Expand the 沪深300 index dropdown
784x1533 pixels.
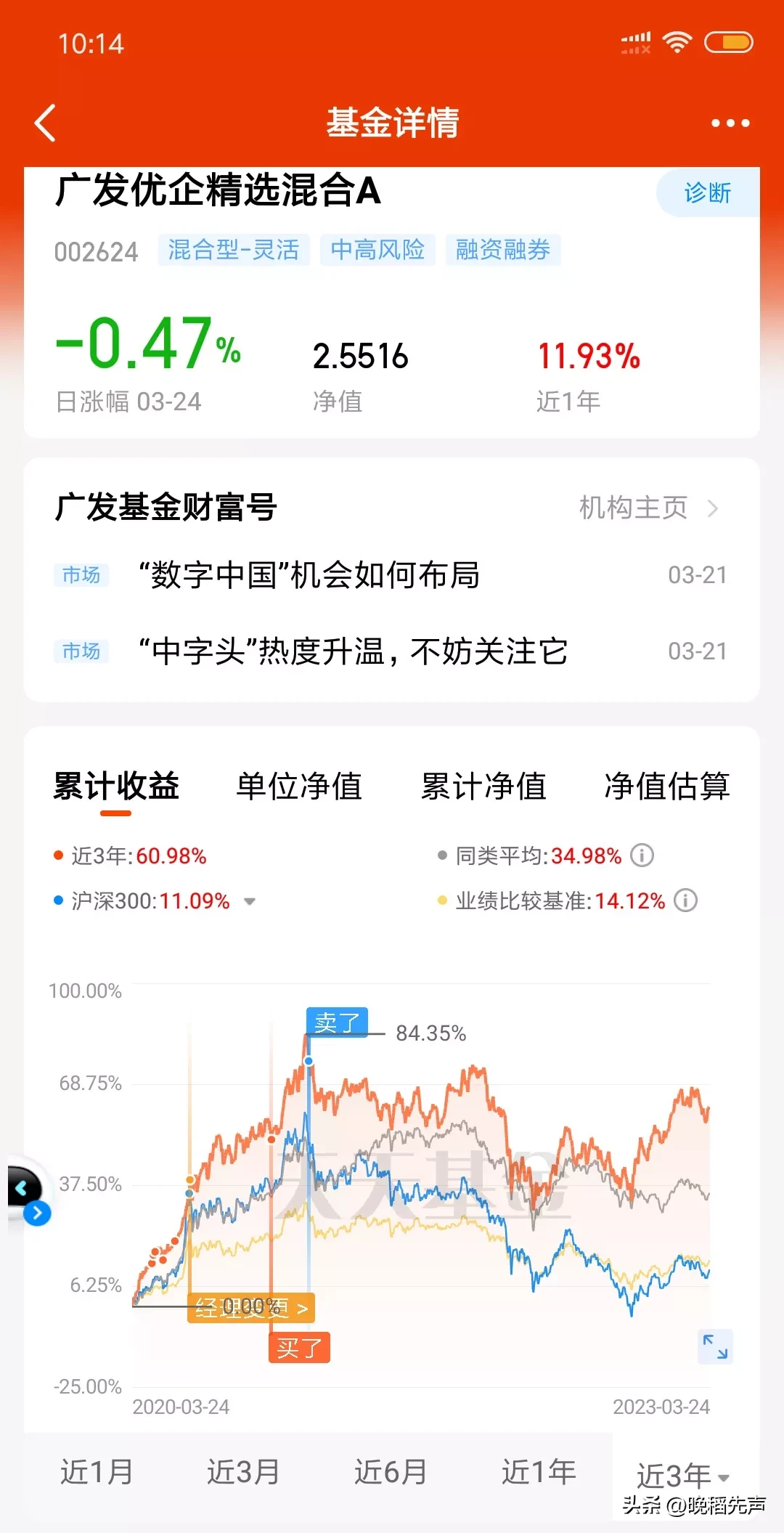[x=250, y=901]
